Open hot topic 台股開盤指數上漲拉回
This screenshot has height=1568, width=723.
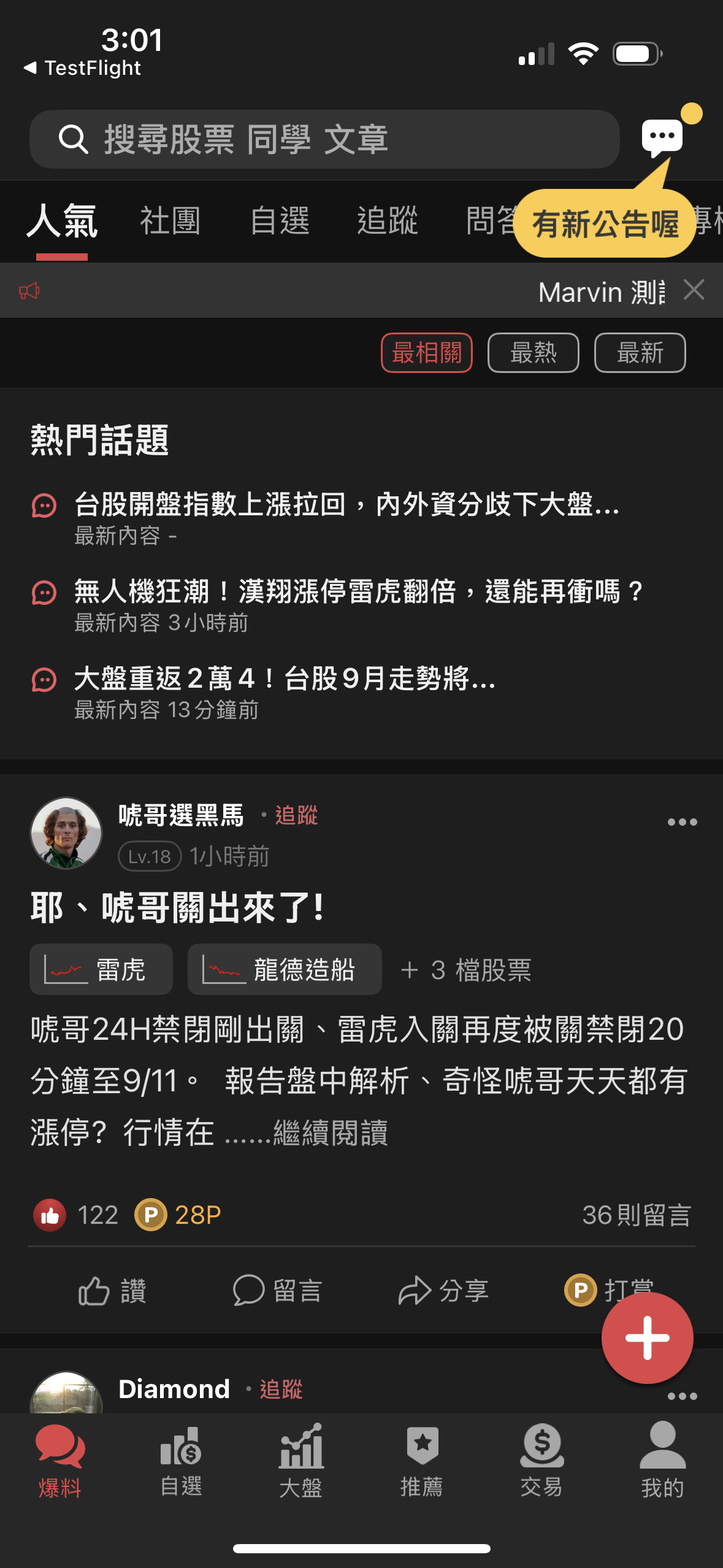[x=346, y=505]
